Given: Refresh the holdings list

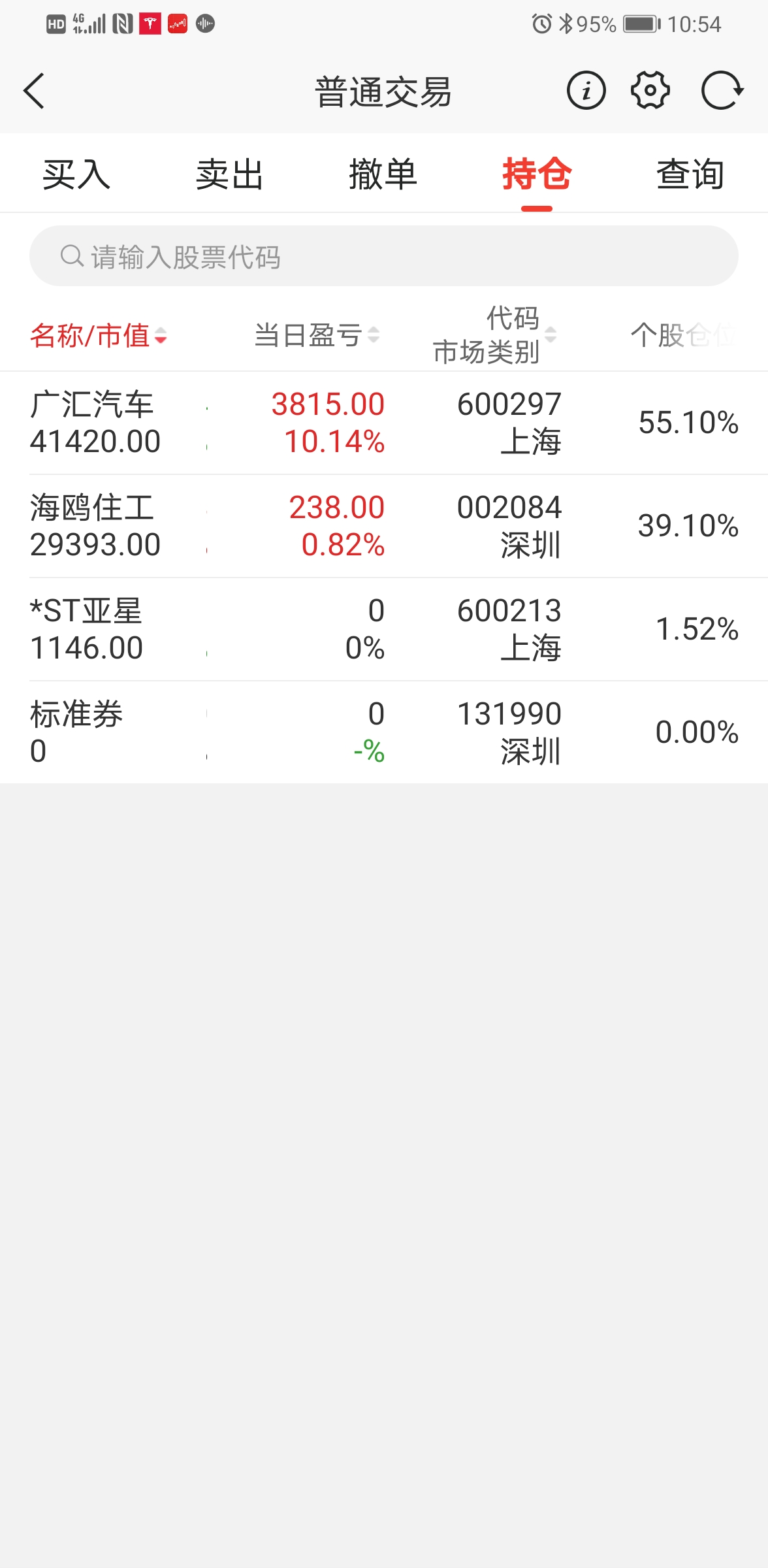Looking at the screenshot, I should [722, 91].
